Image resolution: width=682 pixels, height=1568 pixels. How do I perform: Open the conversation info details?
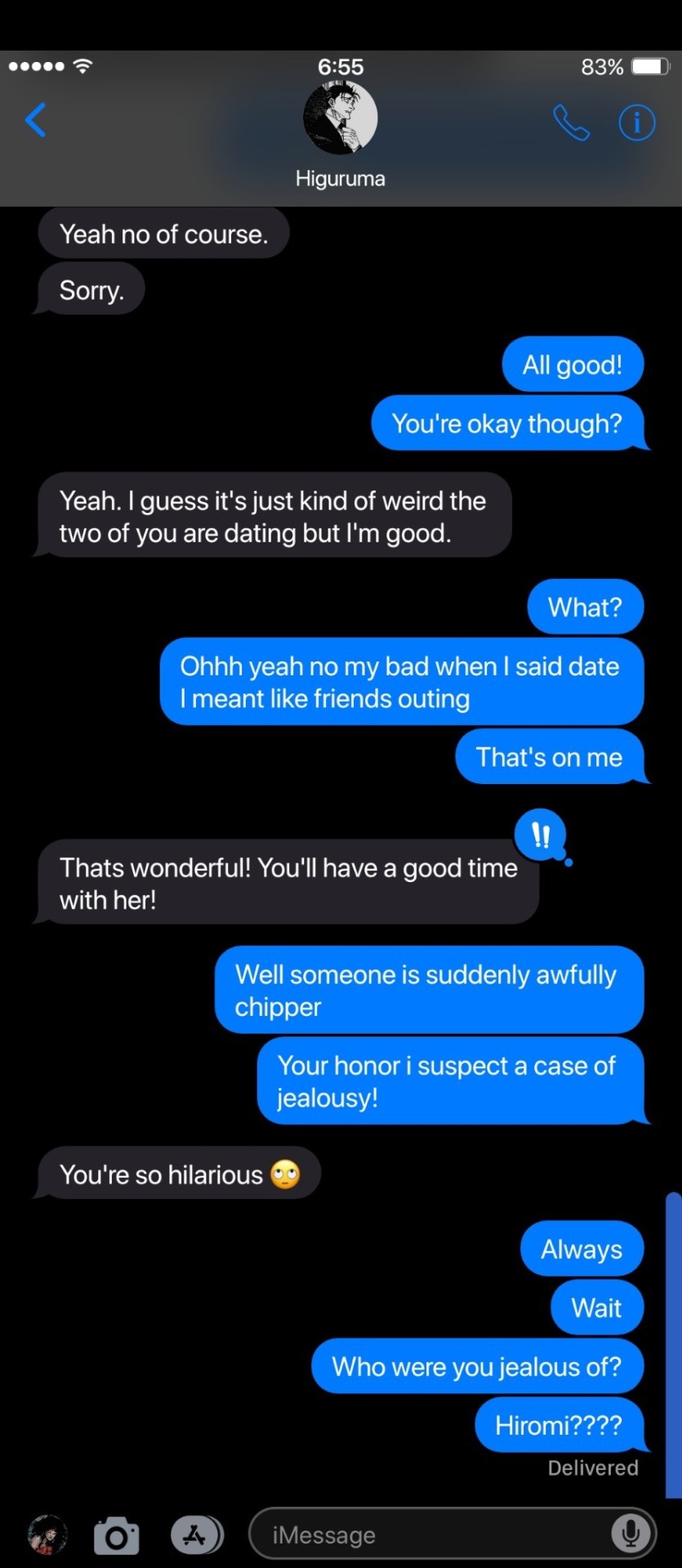pos(636,122)
